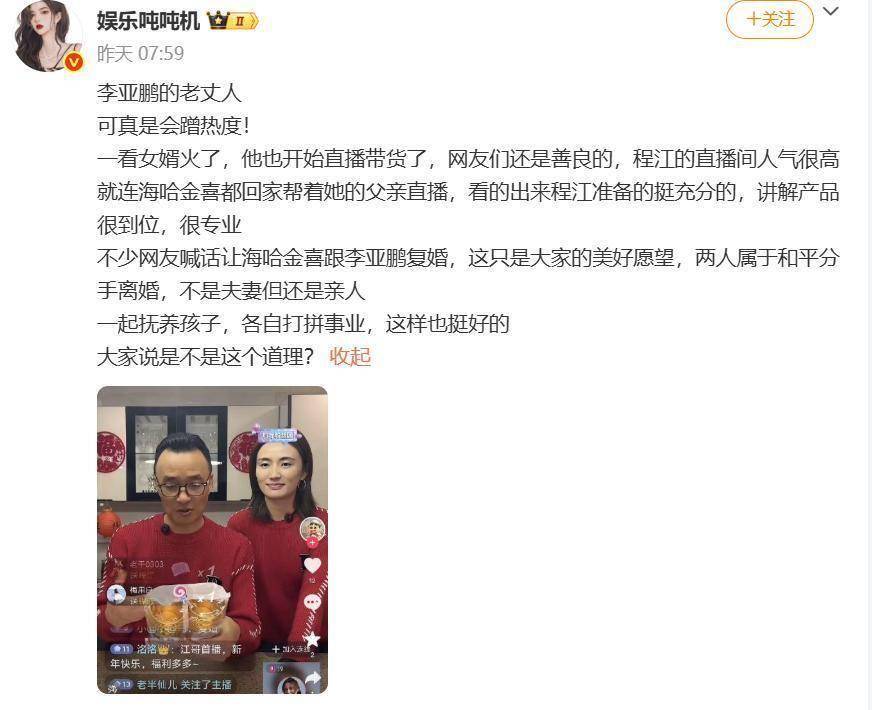Open 娱乐吨吨机's profile avatar

point(47,36)
